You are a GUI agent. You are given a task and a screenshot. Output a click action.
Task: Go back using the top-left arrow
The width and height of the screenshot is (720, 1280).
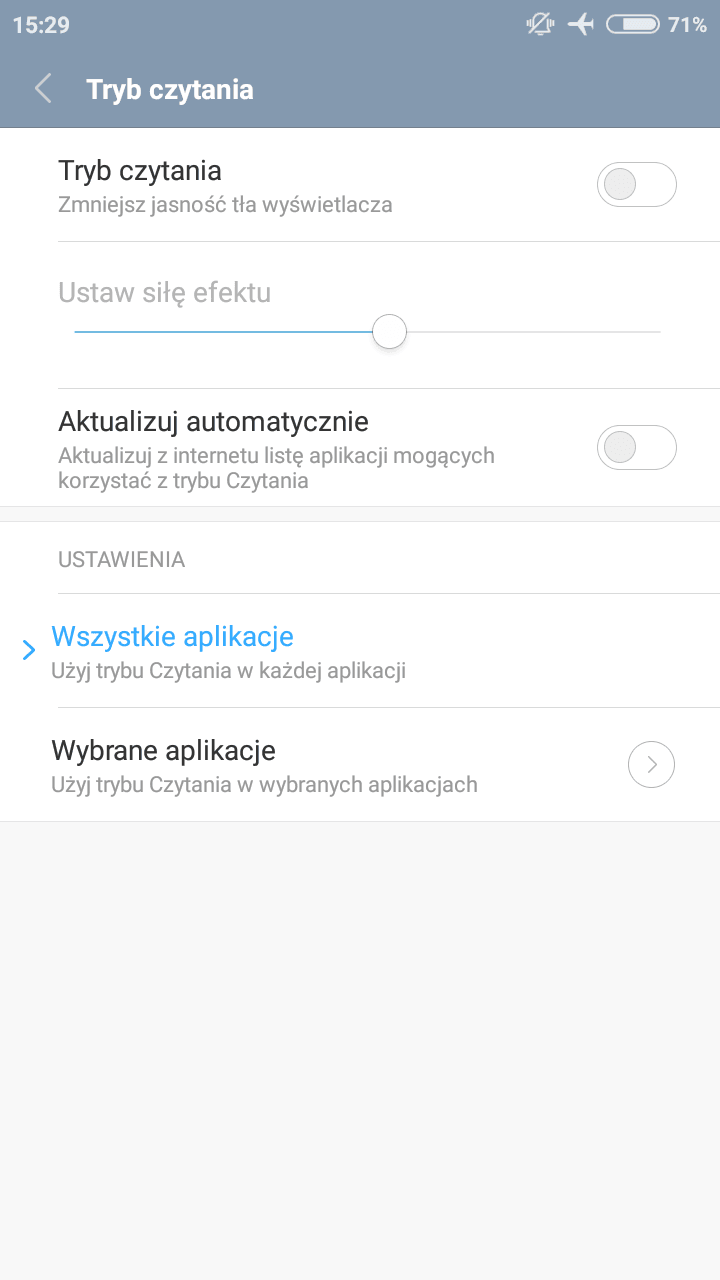[x=43, y=89]
